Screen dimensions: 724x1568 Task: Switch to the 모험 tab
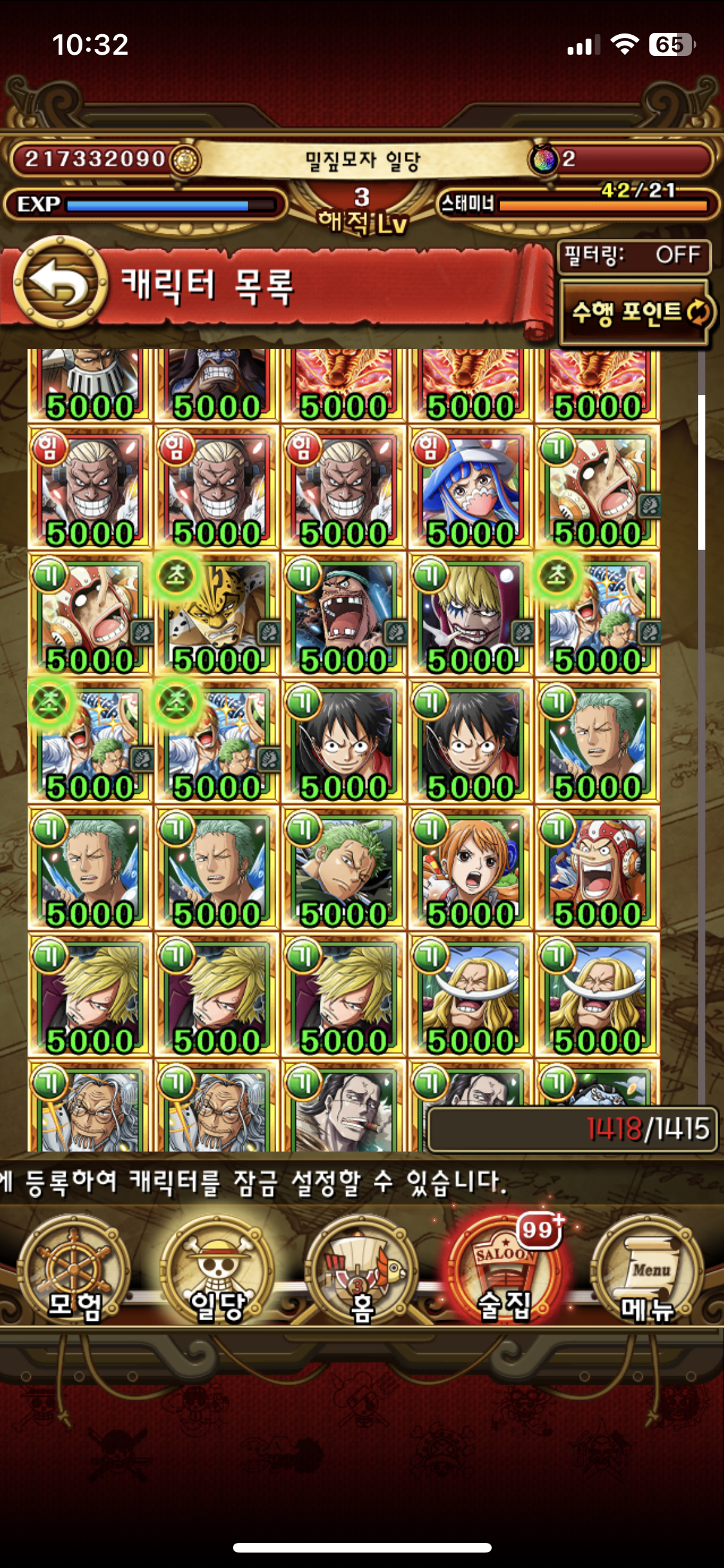point(75,1271)
